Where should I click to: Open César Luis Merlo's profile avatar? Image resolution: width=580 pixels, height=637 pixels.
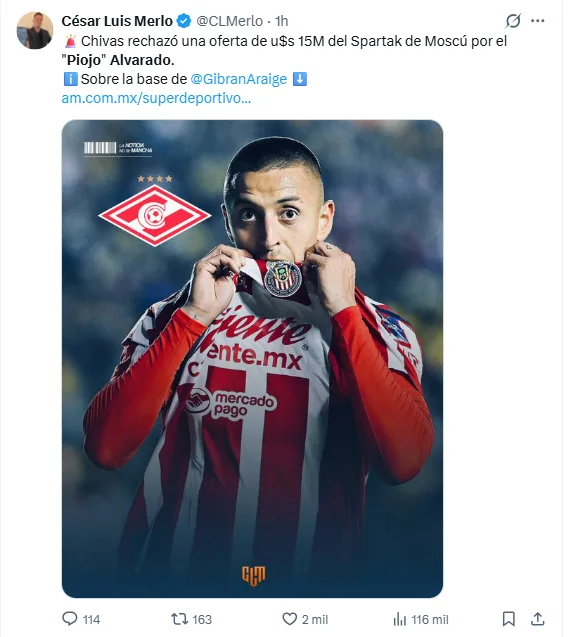35,30
